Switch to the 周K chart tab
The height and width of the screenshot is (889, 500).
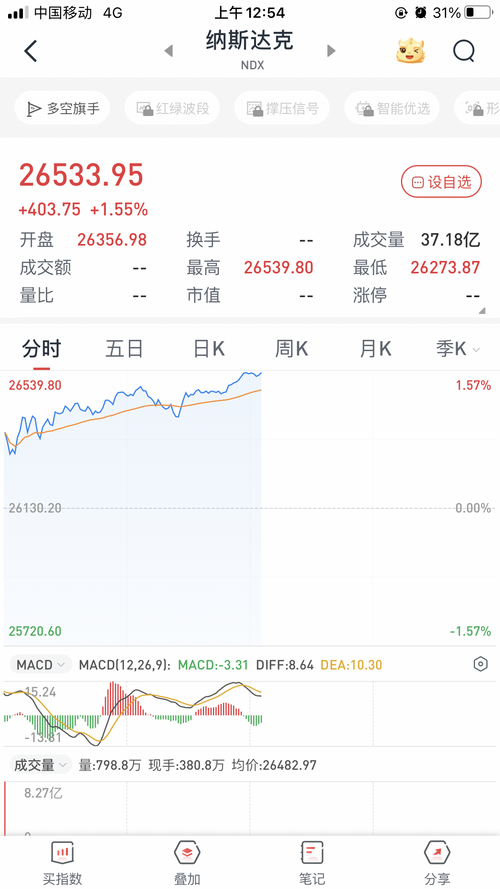pyautogui.click(x=291, y=349)
